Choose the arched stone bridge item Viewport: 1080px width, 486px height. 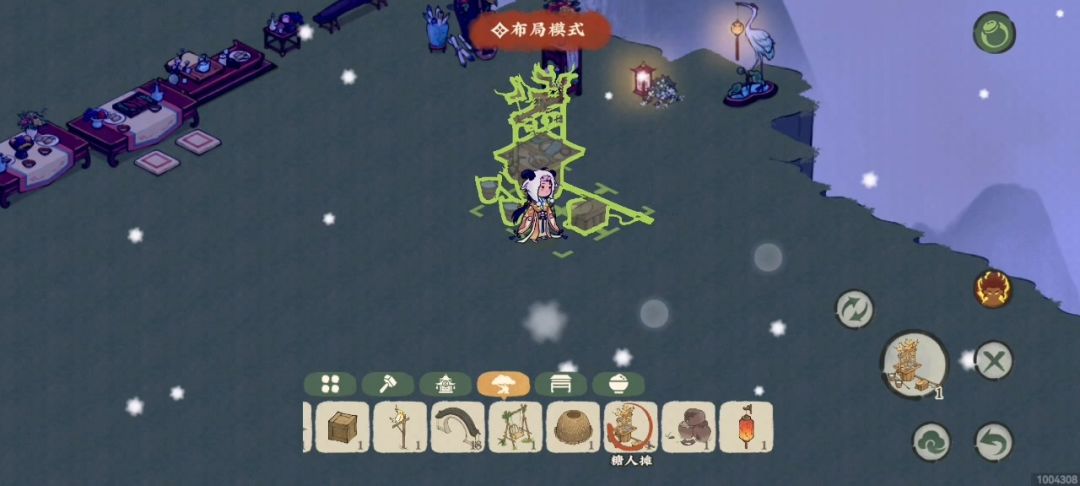pyautogui.click(x=458, y=427)
